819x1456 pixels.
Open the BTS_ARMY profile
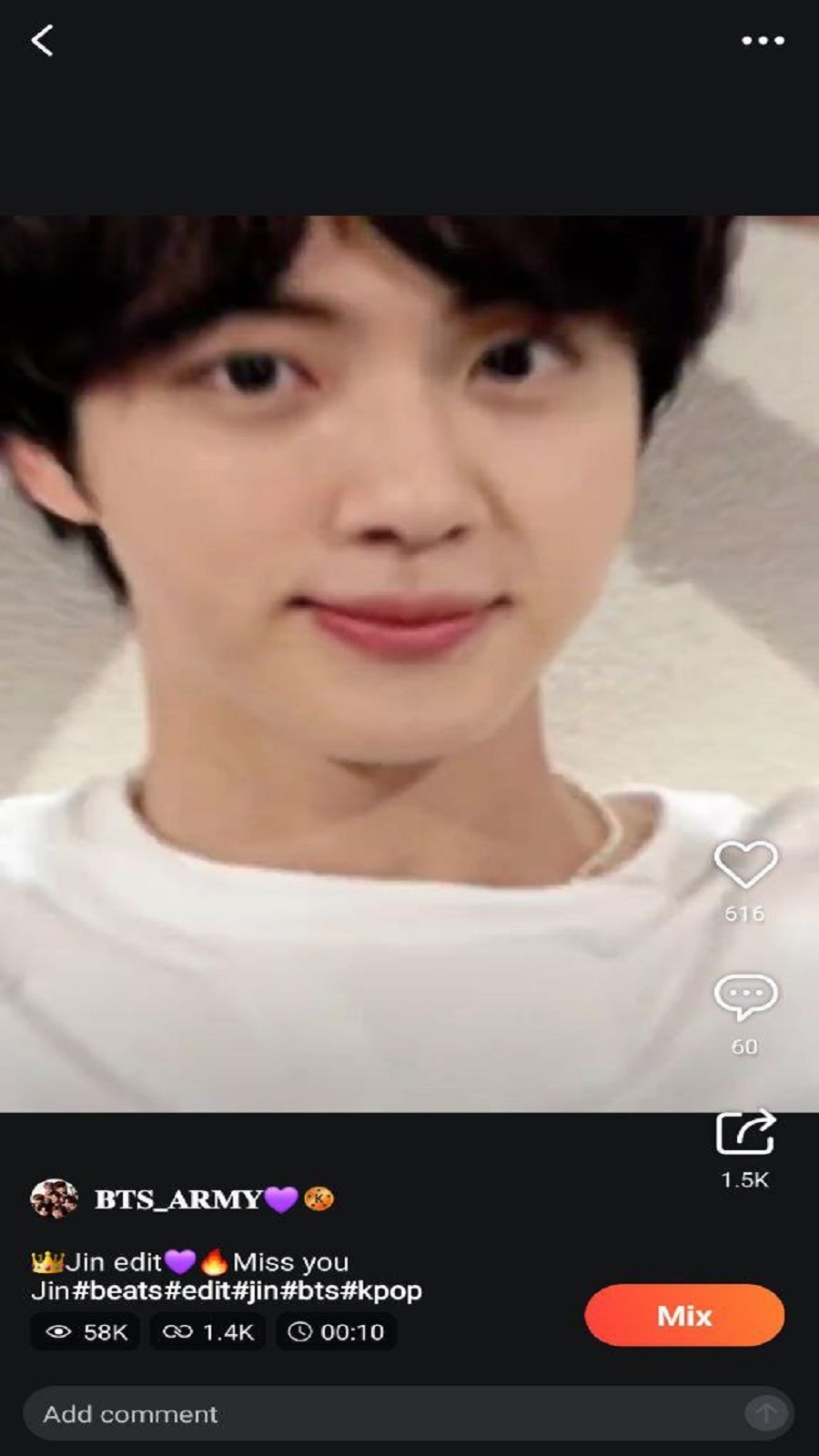click(178, 1199)
